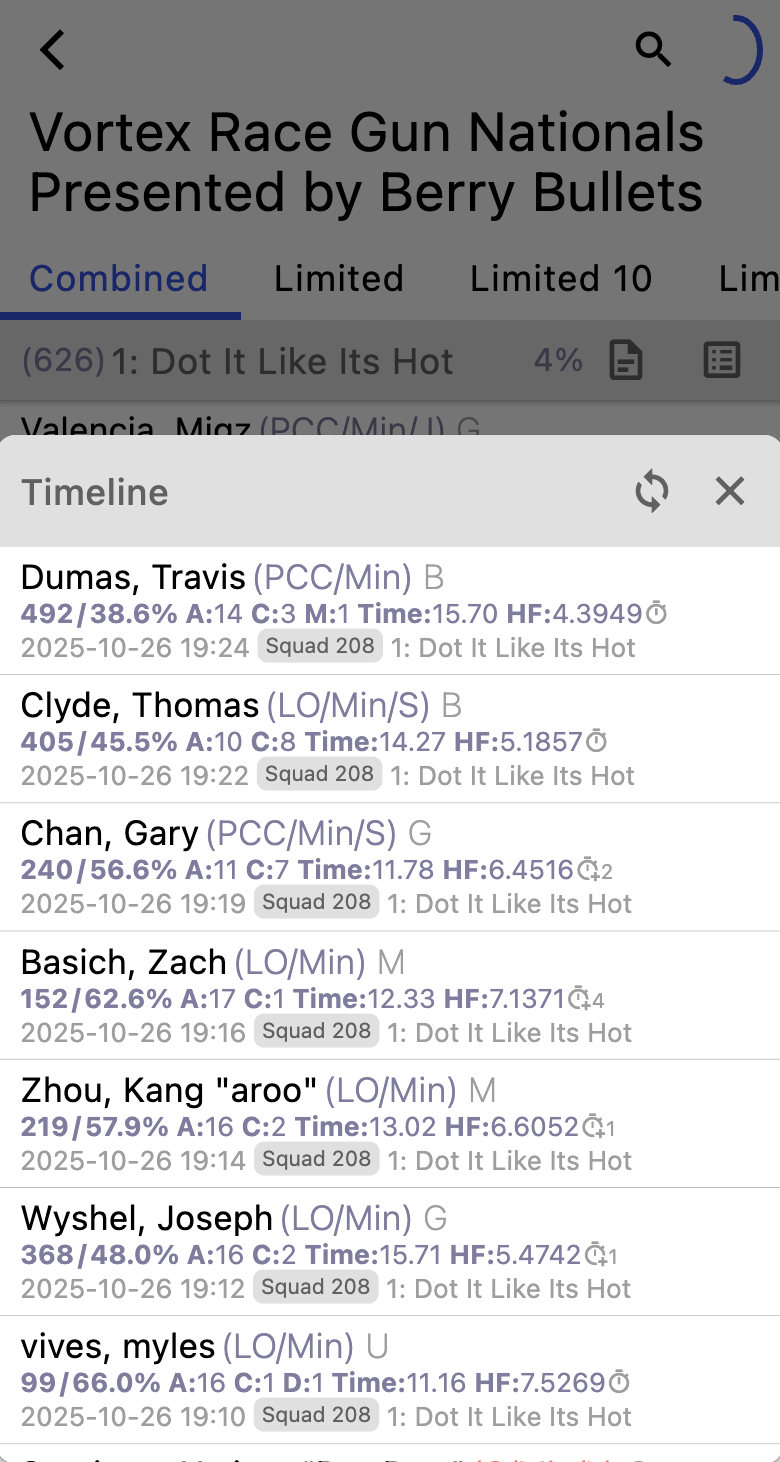
Task: Refresh the Timeline sheet
Action: coord(651,492)
